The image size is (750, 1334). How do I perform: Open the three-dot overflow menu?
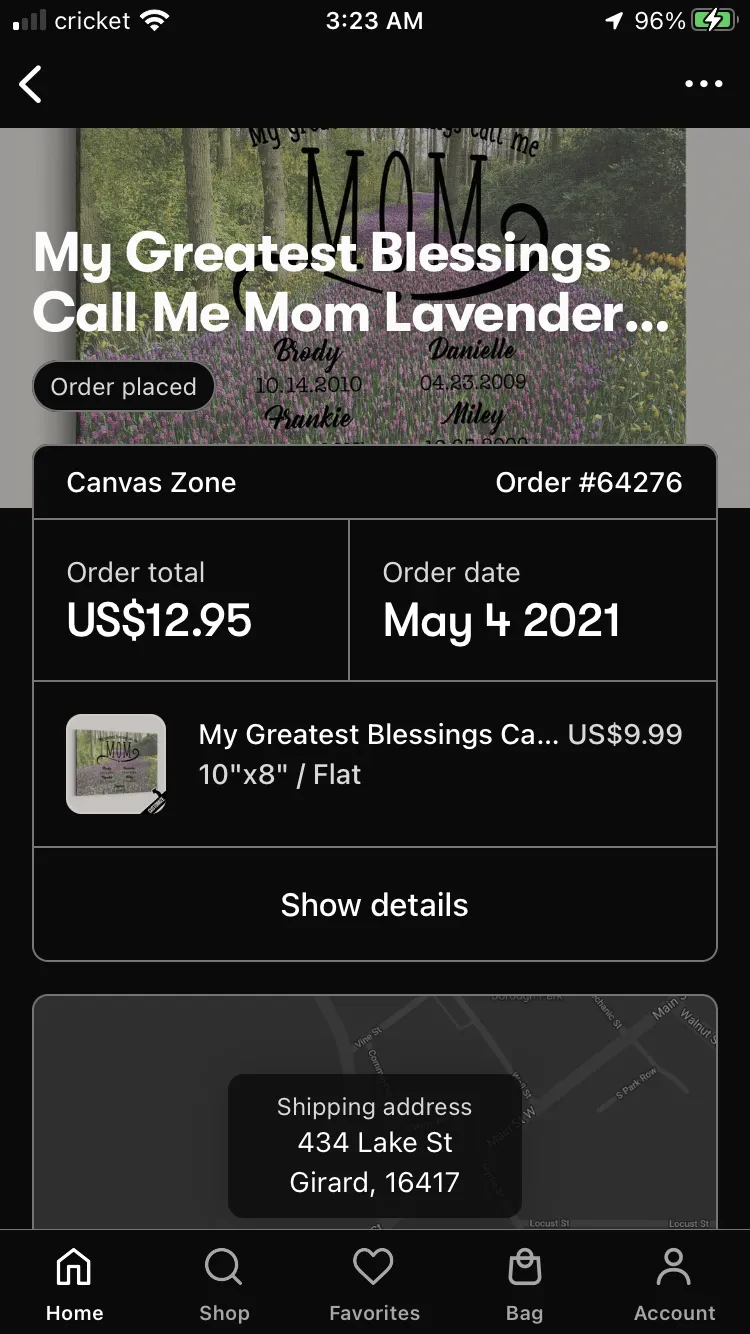(x=704, y=84)
